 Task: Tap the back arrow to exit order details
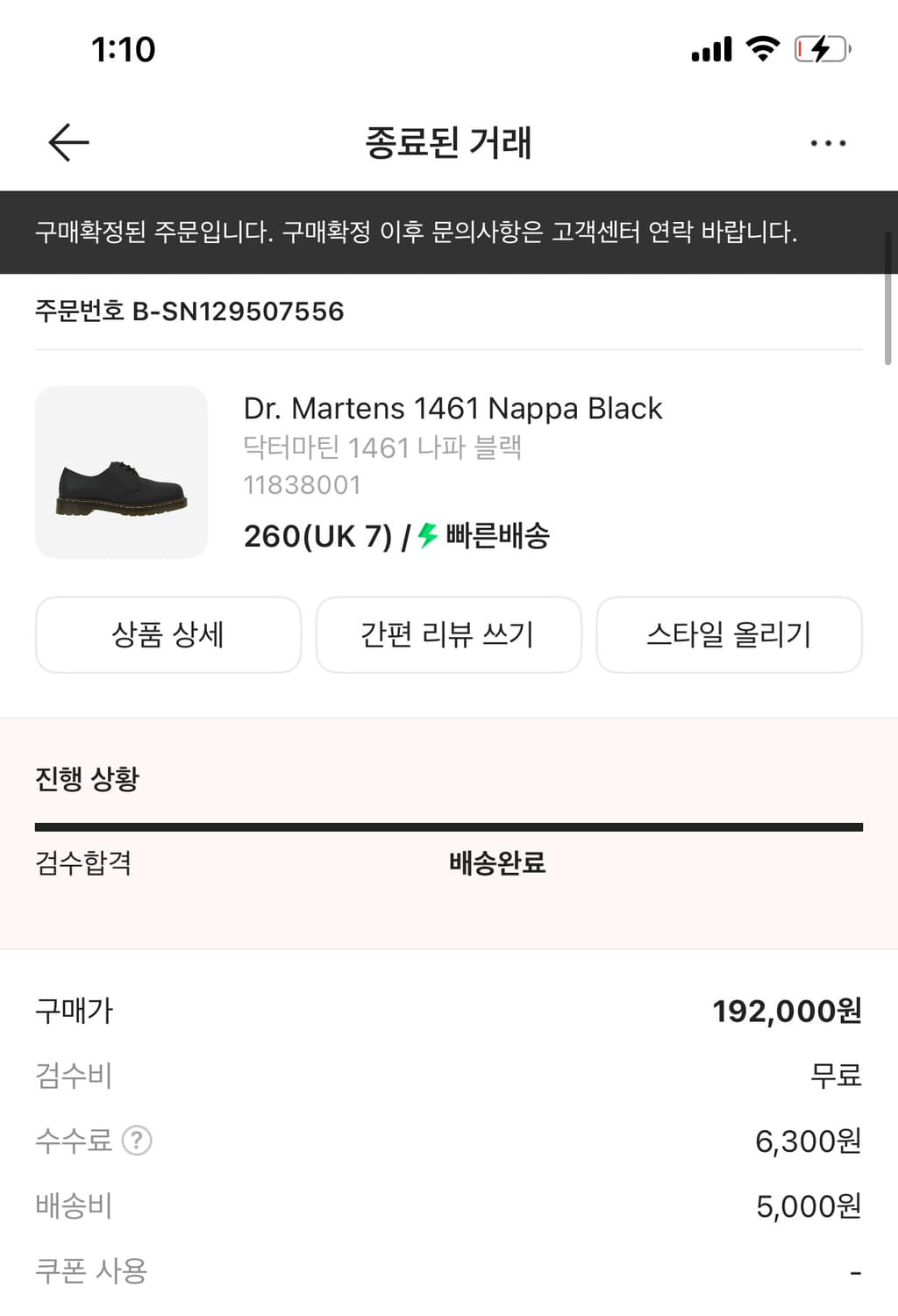66,141
